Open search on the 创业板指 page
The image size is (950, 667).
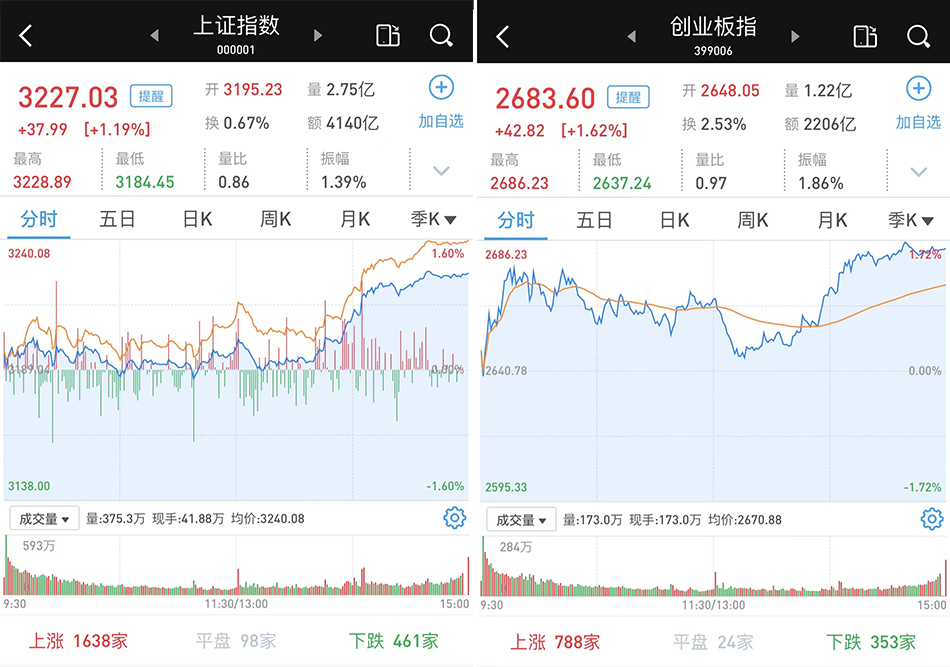(918, 36)
